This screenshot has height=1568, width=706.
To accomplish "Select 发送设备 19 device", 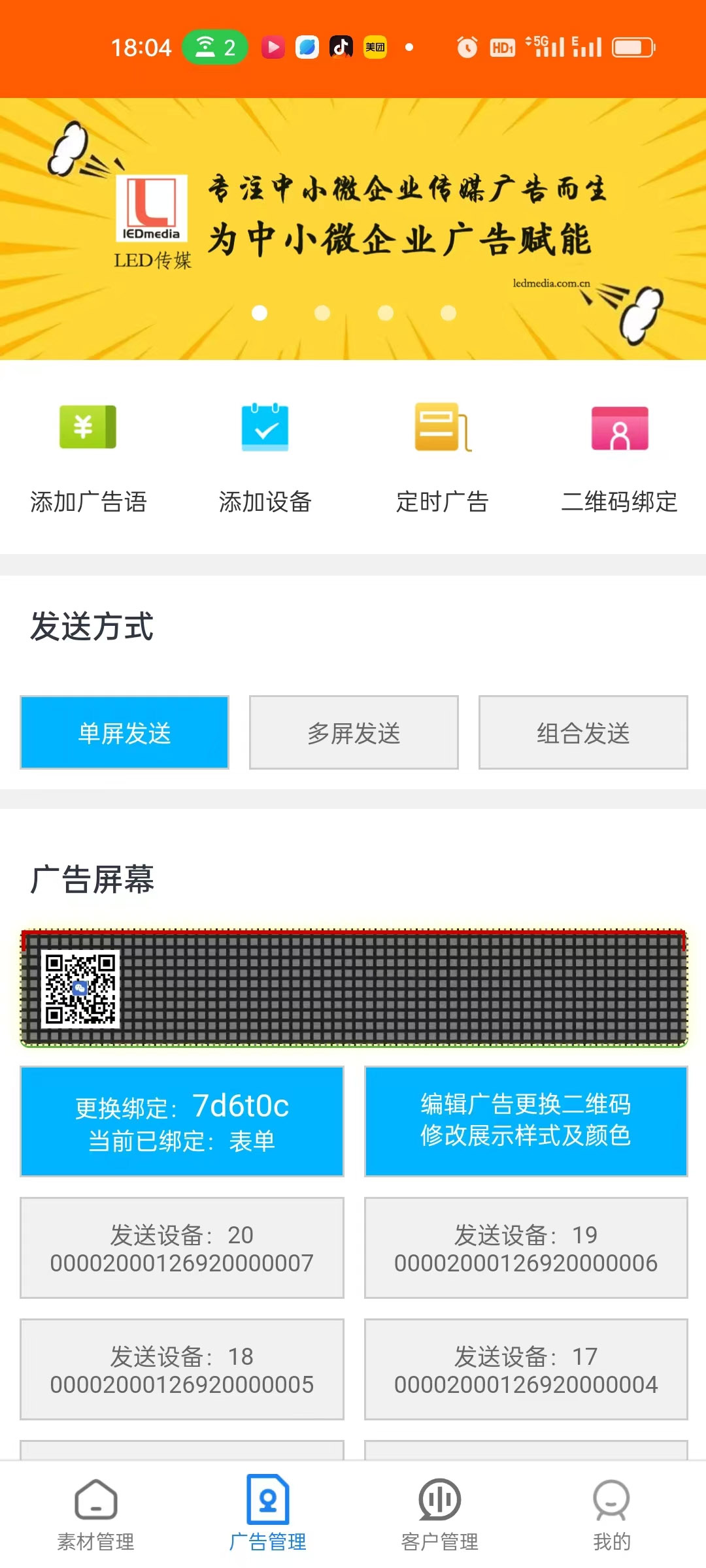I will coord(526,1247).
